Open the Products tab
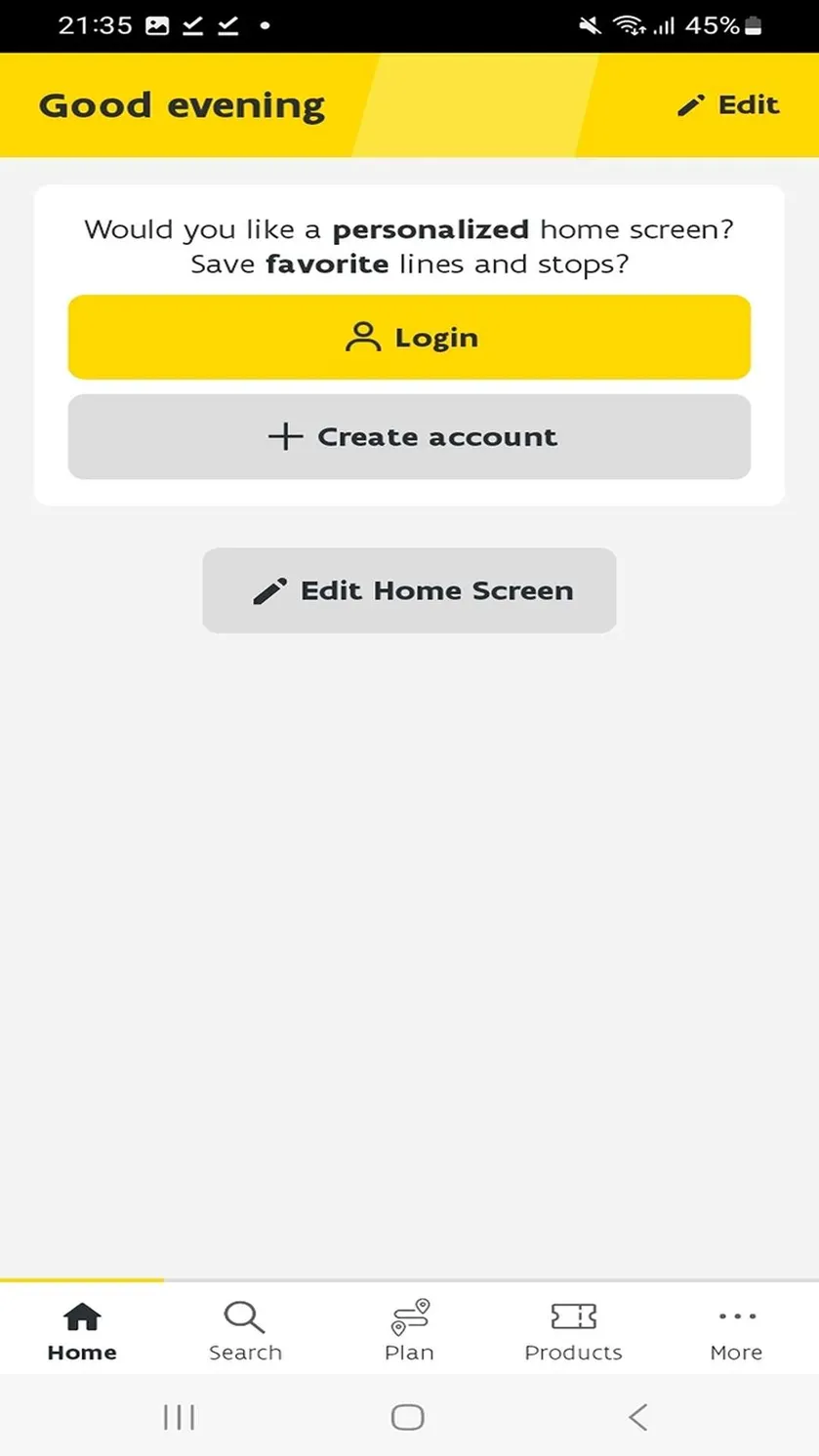The height and width of the screenshot is (1456, 819). coord(573,1330)
